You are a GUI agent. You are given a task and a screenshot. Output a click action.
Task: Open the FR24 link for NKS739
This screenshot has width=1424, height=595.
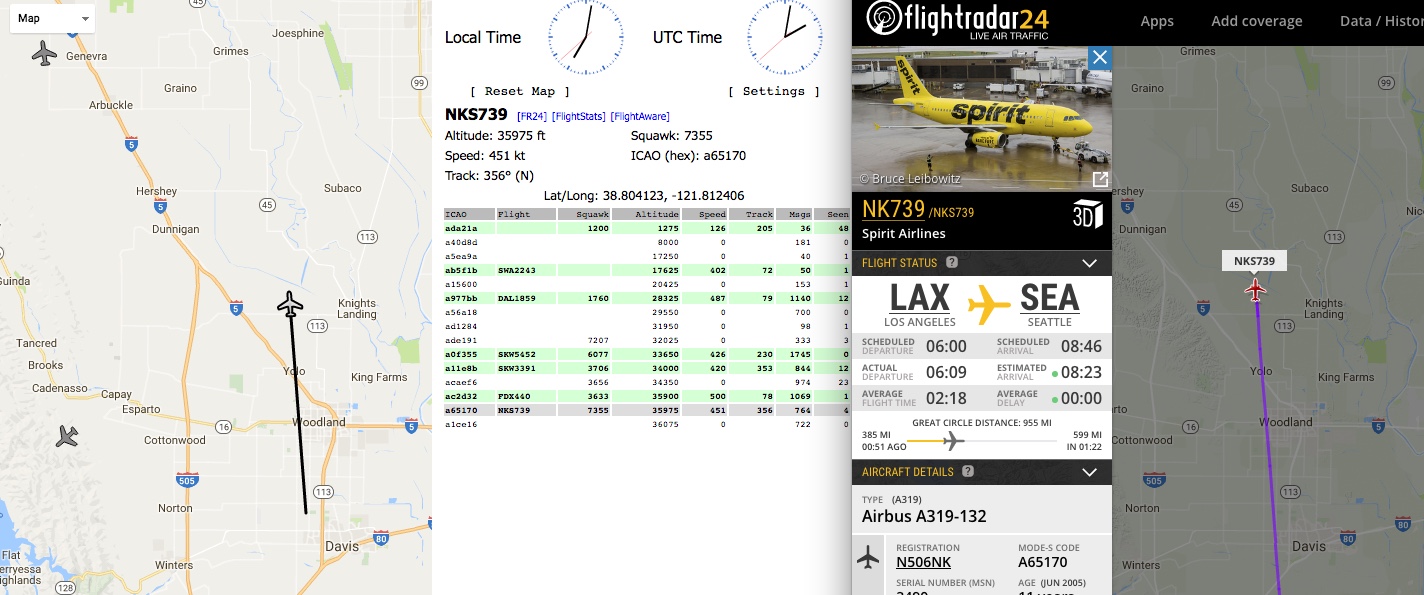tap(531, 117)
